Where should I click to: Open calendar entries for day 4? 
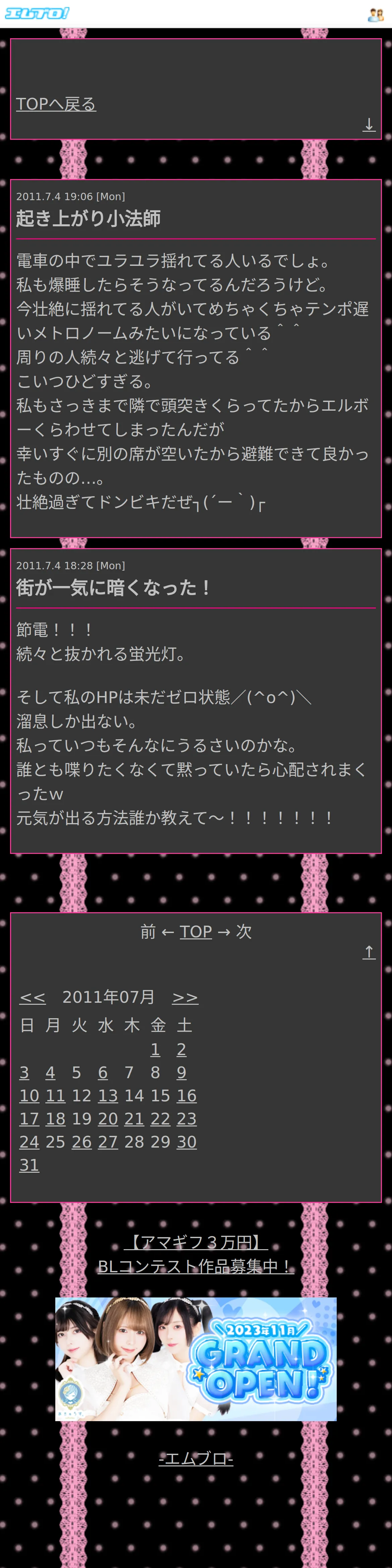pyautogui.click(x=51, y=1072)
